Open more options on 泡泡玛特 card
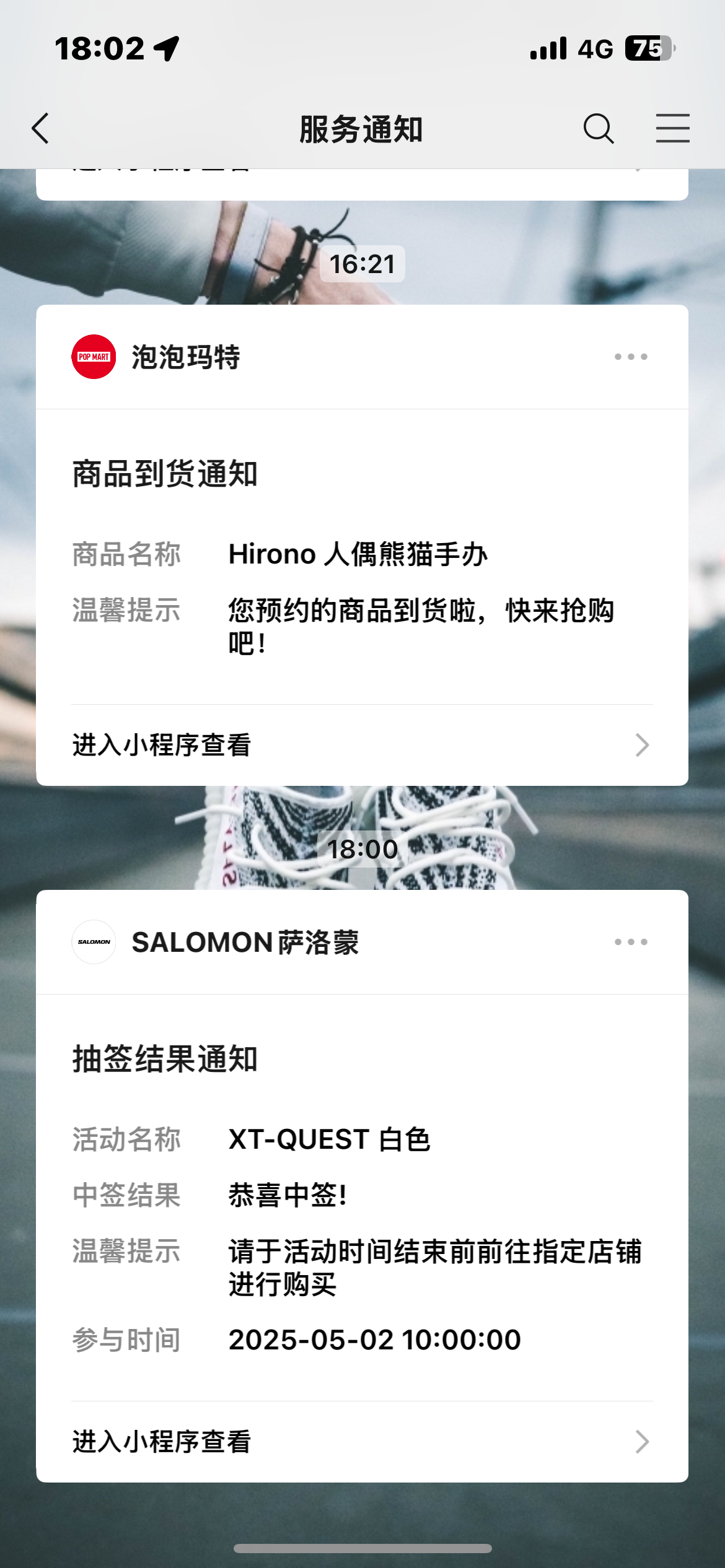Image resolution: width=725 pixels, height=1568 pixels. pos(631,357)
